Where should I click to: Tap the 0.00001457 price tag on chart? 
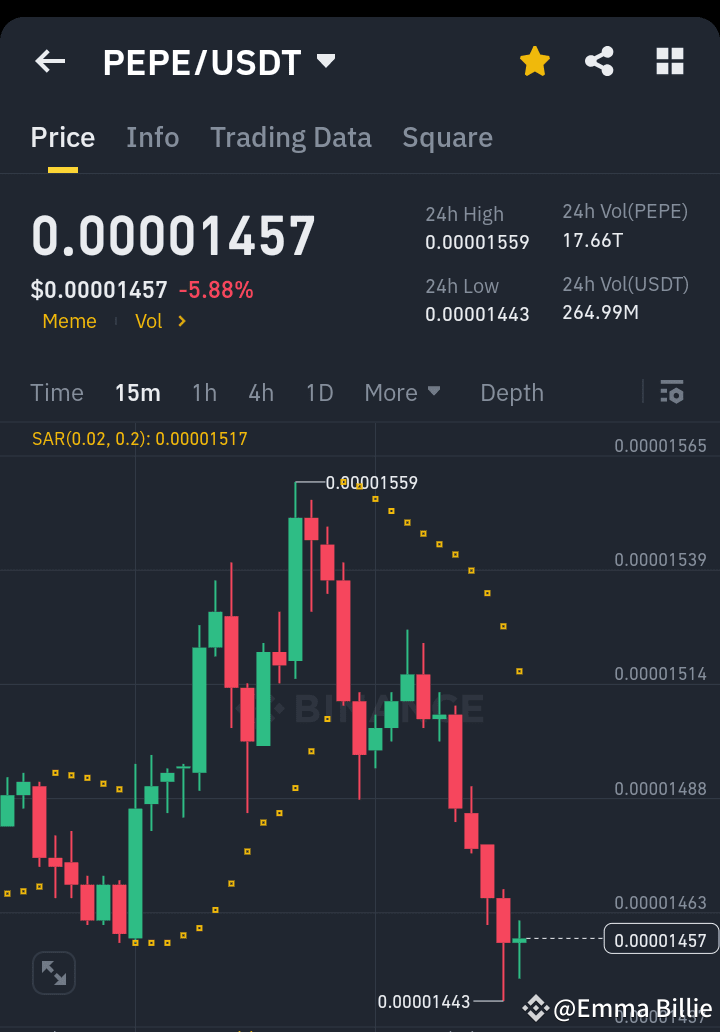pyautogui.click(x=660, y=939)
